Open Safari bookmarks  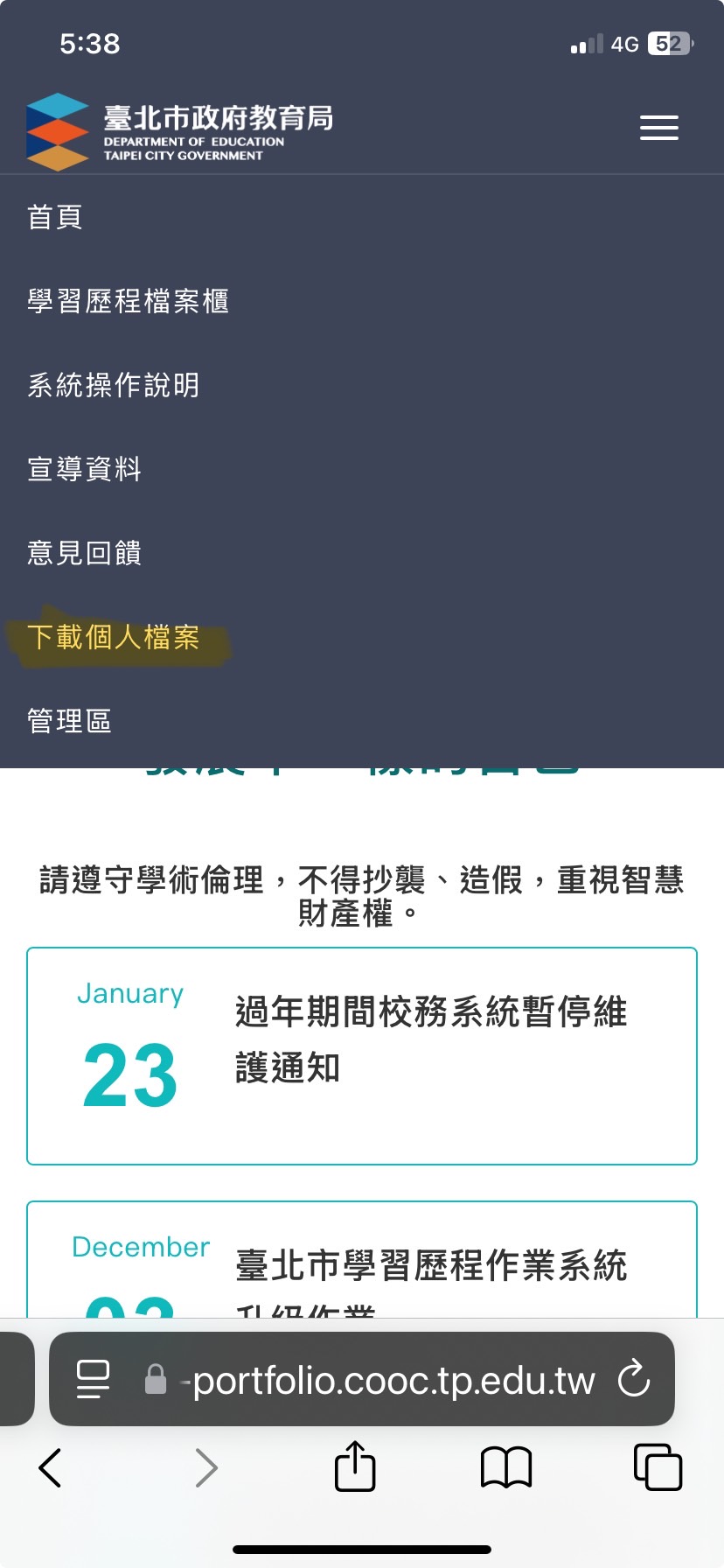pos(506,1467)
